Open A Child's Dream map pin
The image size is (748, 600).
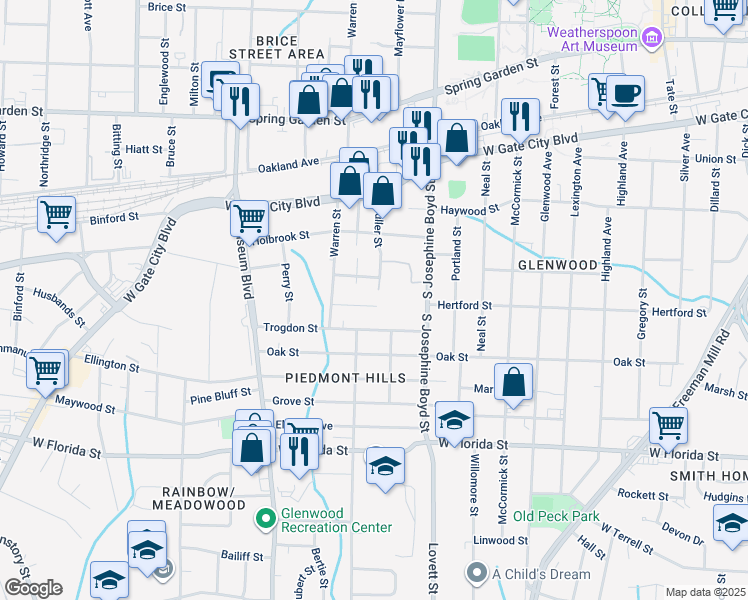click(476, 573)
